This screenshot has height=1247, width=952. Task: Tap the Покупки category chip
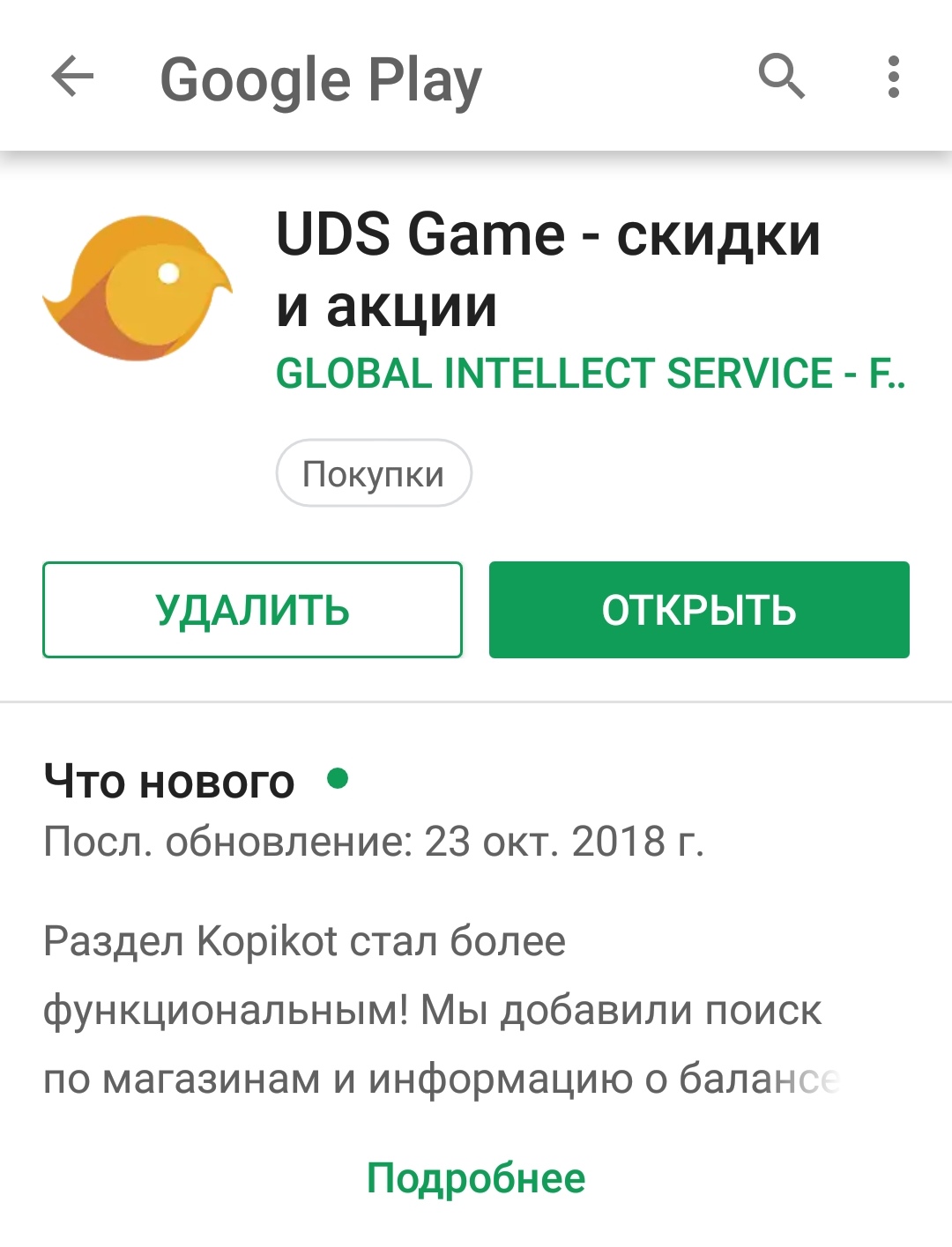[374, 473]
